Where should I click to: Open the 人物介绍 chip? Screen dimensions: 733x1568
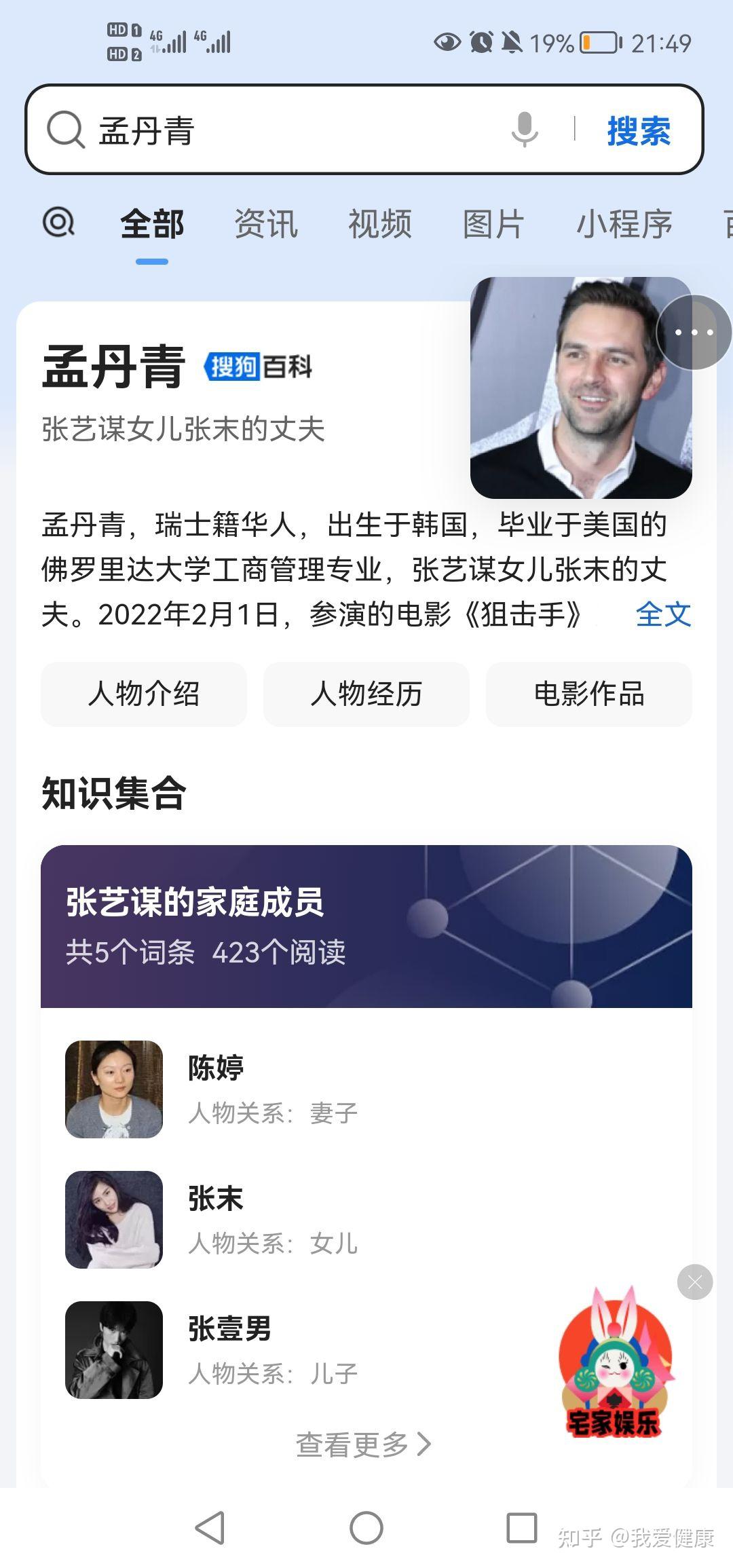click(144, 694)
